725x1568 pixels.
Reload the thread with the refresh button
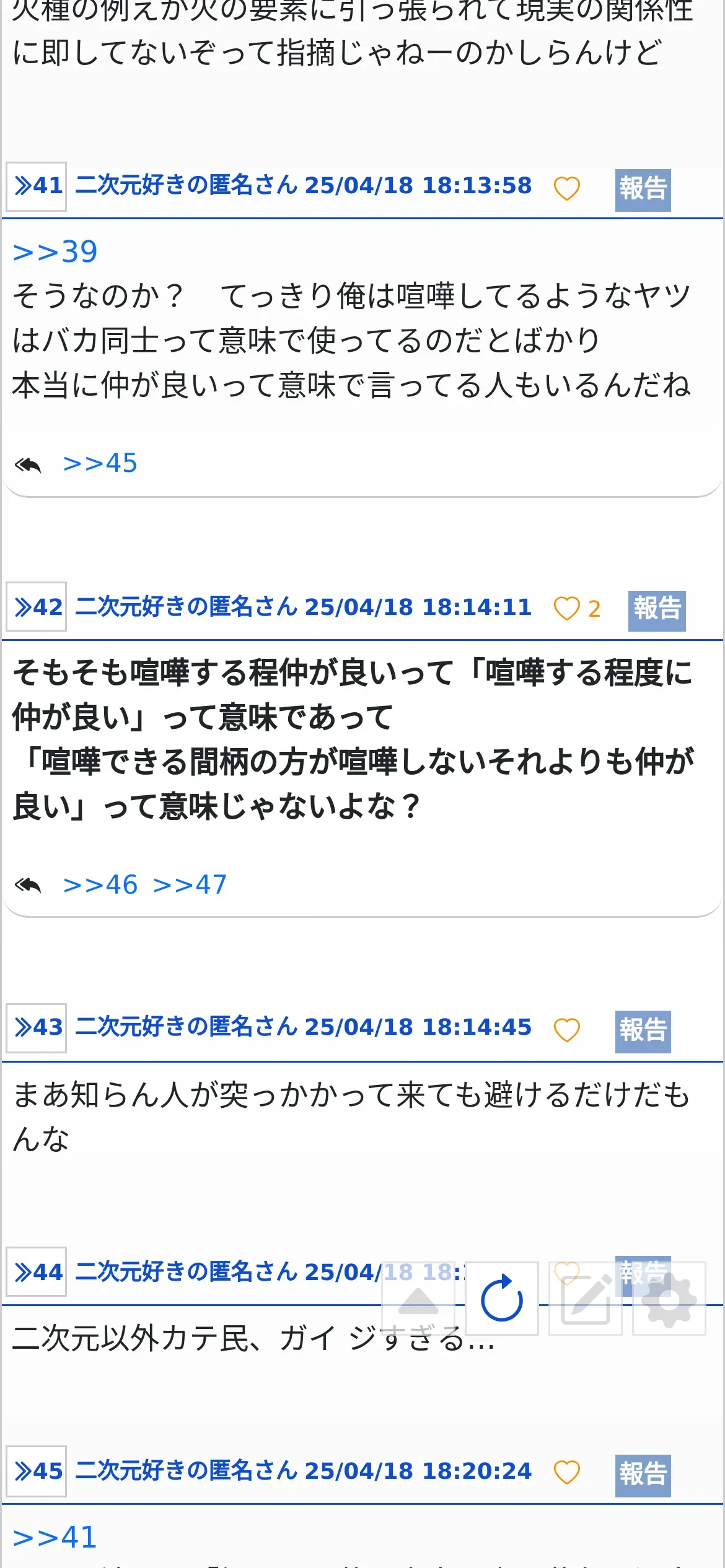[x=502, y=1298]
